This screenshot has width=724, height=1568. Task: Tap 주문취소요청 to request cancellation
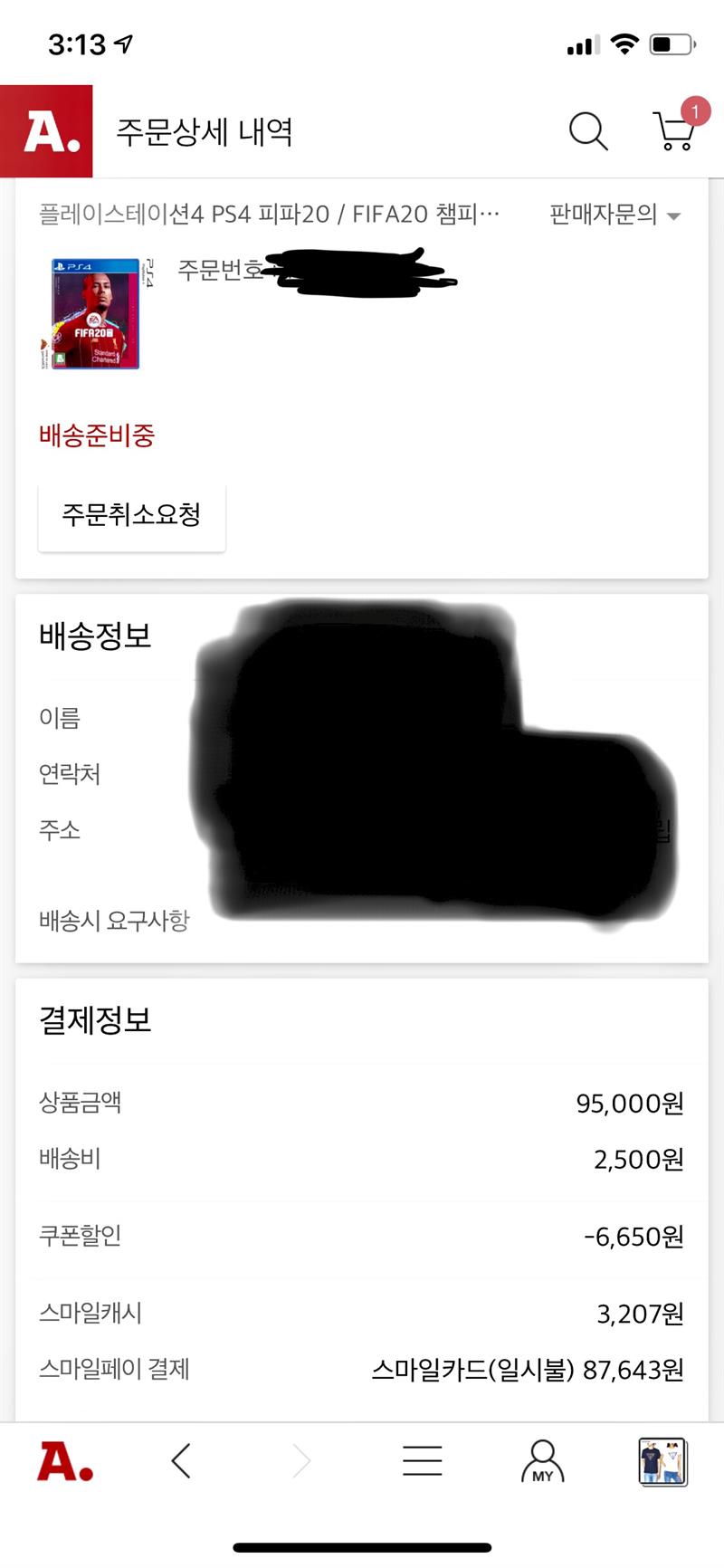tap(131, 516)
